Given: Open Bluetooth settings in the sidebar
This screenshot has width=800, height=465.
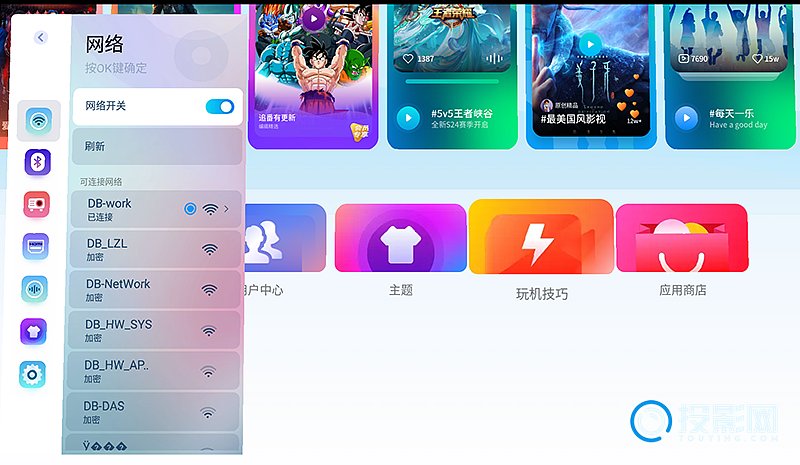Looking at the screenshot, I should pos(37,163).
